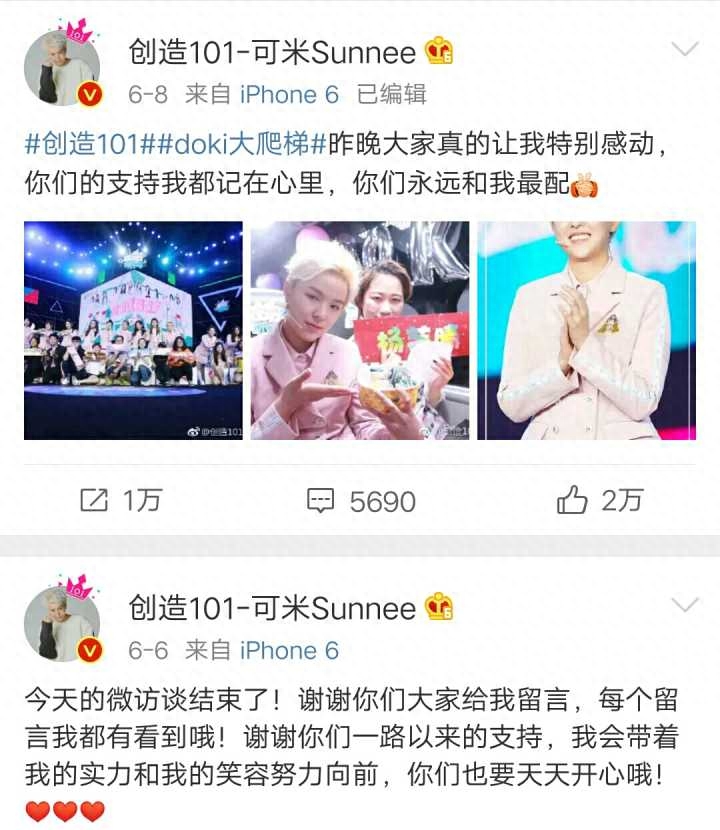The height and width of the screenshot is (830, 720).
Task: Open the dropdown arrow on the 6-6 post
Action: click(685, 605)
